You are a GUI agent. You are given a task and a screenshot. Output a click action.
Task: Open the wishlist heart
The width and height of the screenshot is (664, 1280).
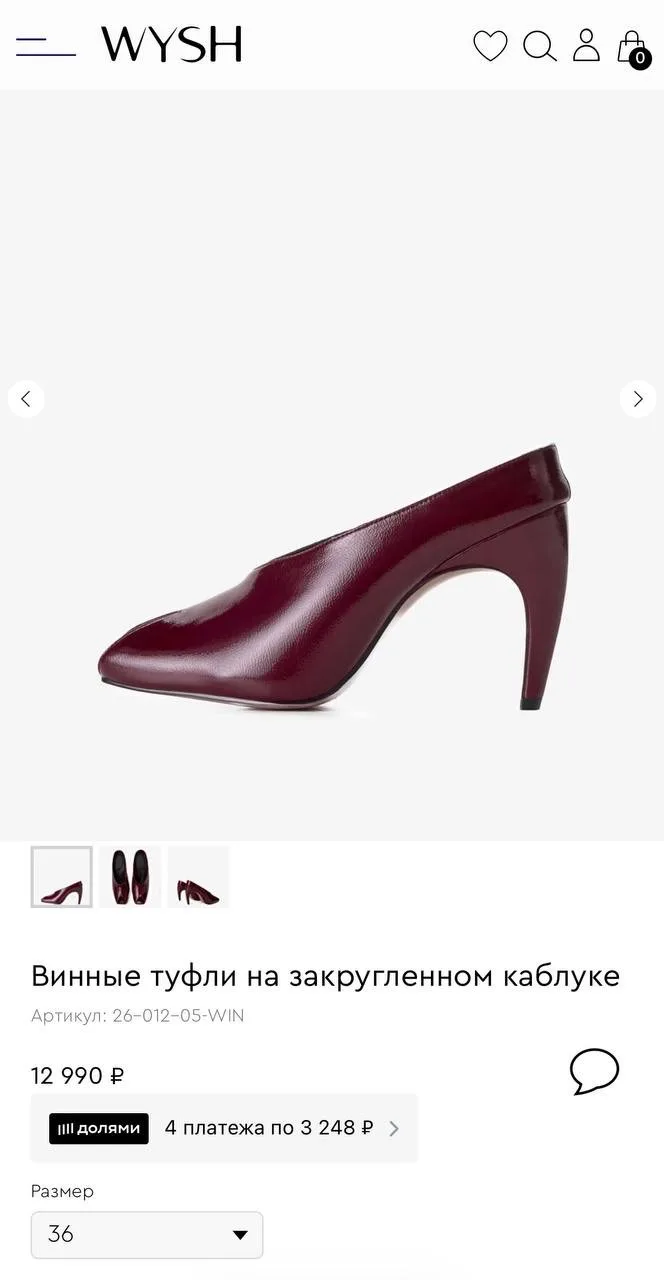[x=490, y=46]
